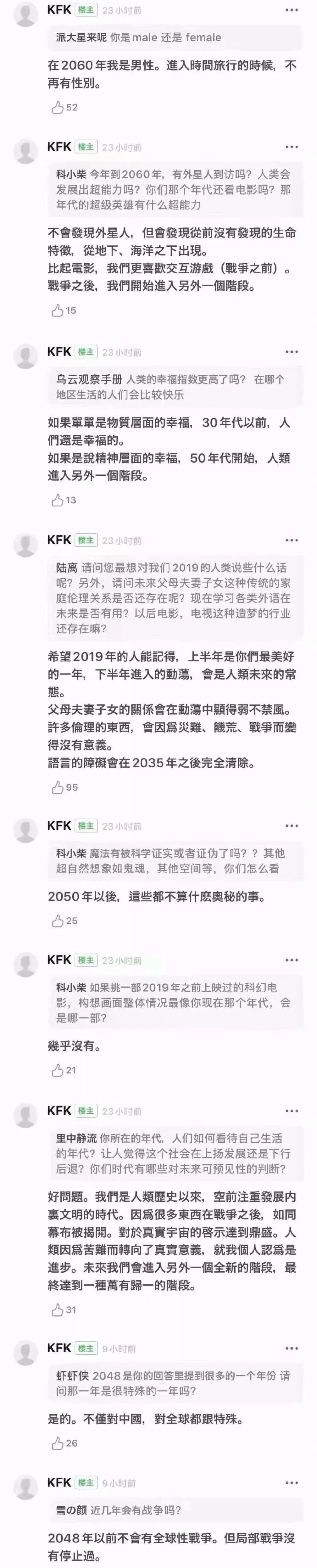Image resolution: width=317 pixels, height=1568 pixels.
Task: Open overflow menu on reply to 乌云观察手册
Action: pos(292,352)
